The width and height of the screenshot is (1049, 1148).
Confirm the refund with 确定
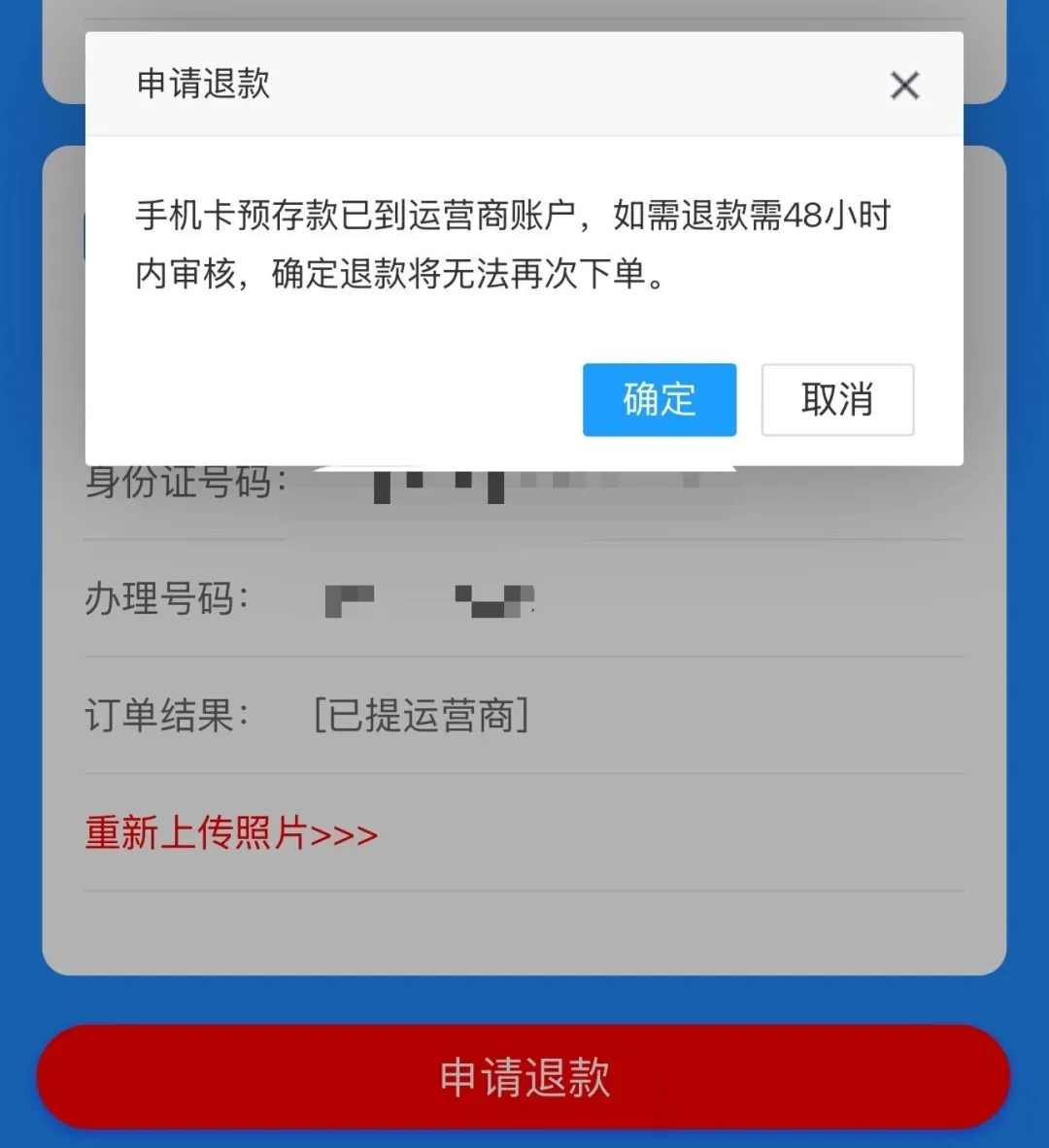[x=660, y=400]
